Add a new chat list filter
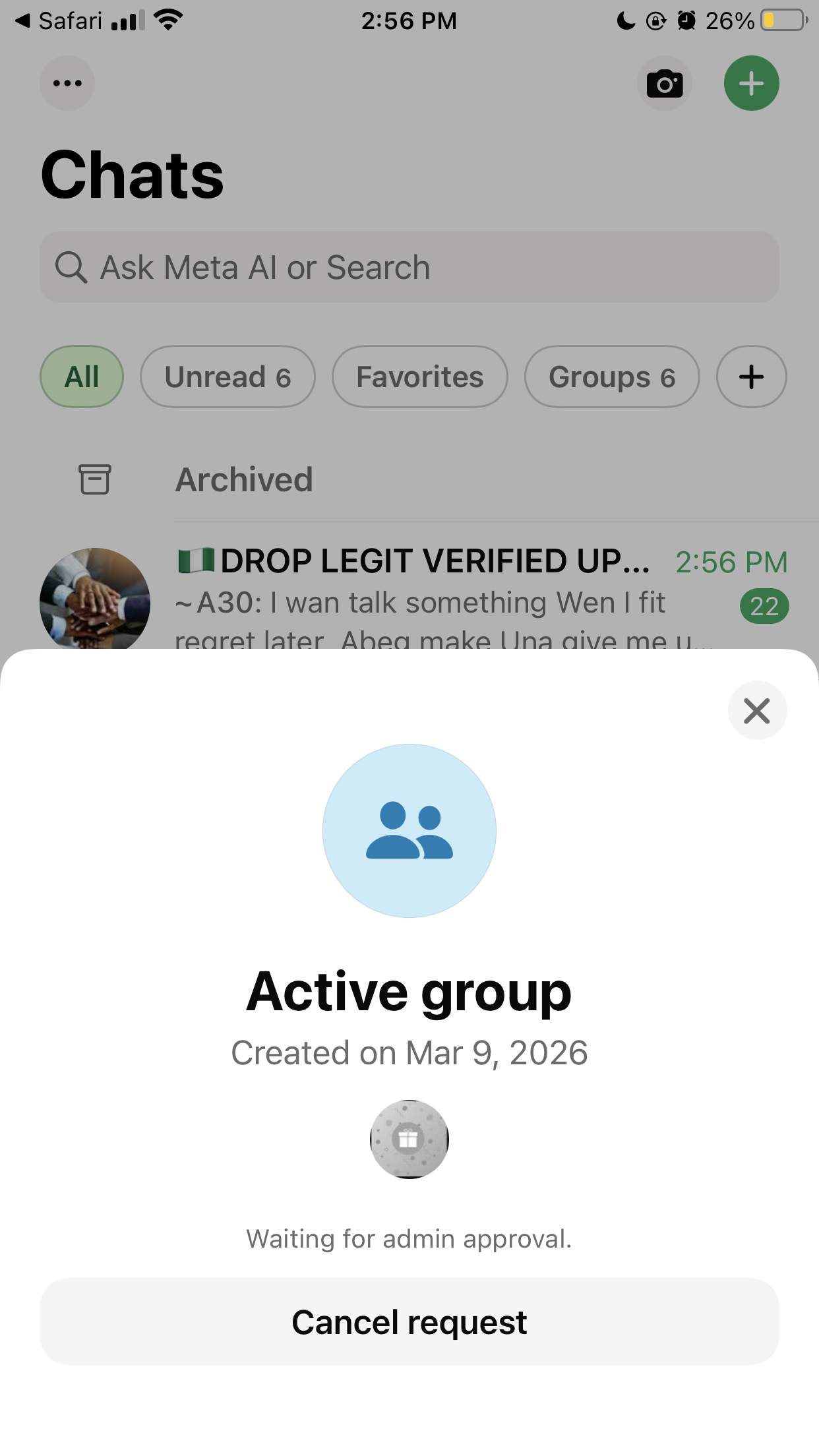Viewport: 819px width, 1456px height. click(x=751, y=377)
